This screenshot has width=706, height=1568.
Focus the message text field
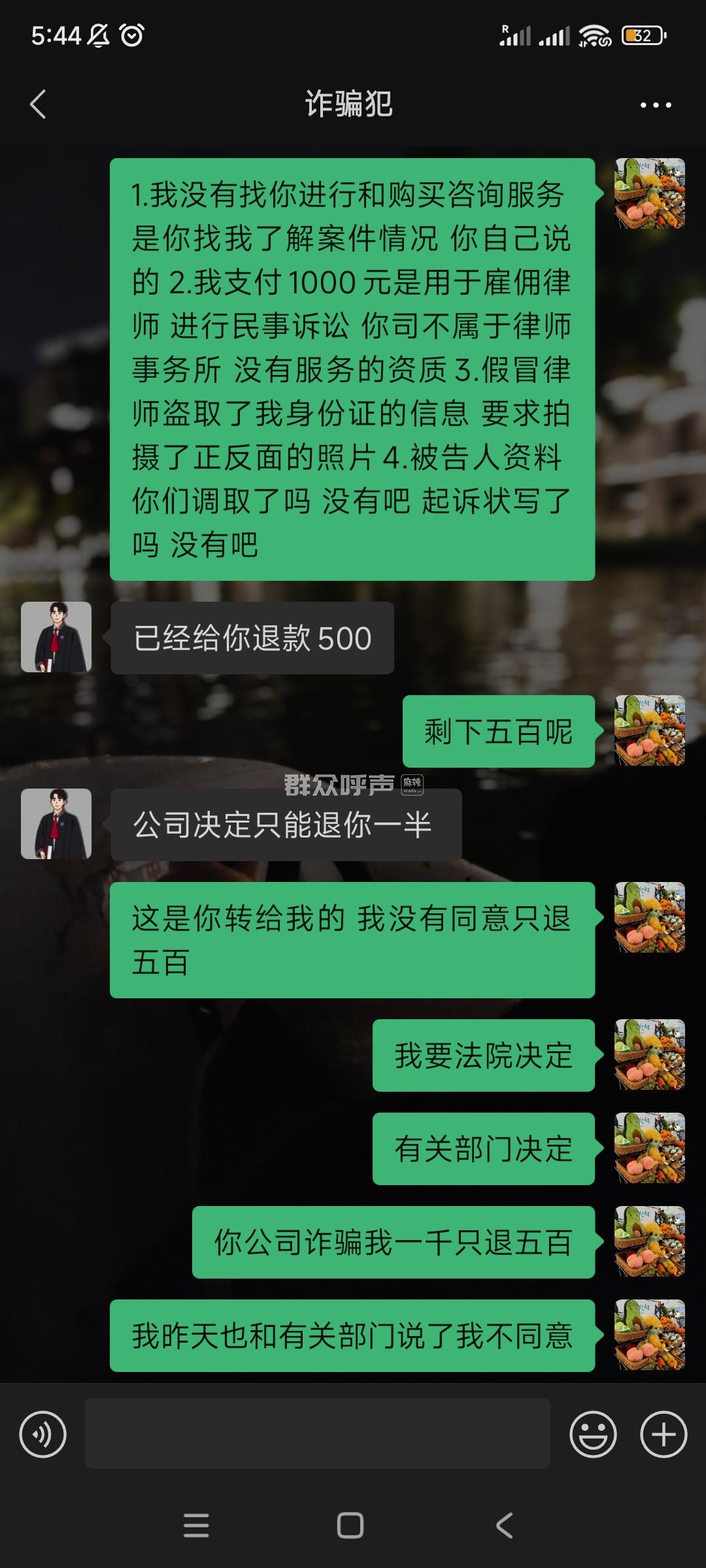(318, 1434)
